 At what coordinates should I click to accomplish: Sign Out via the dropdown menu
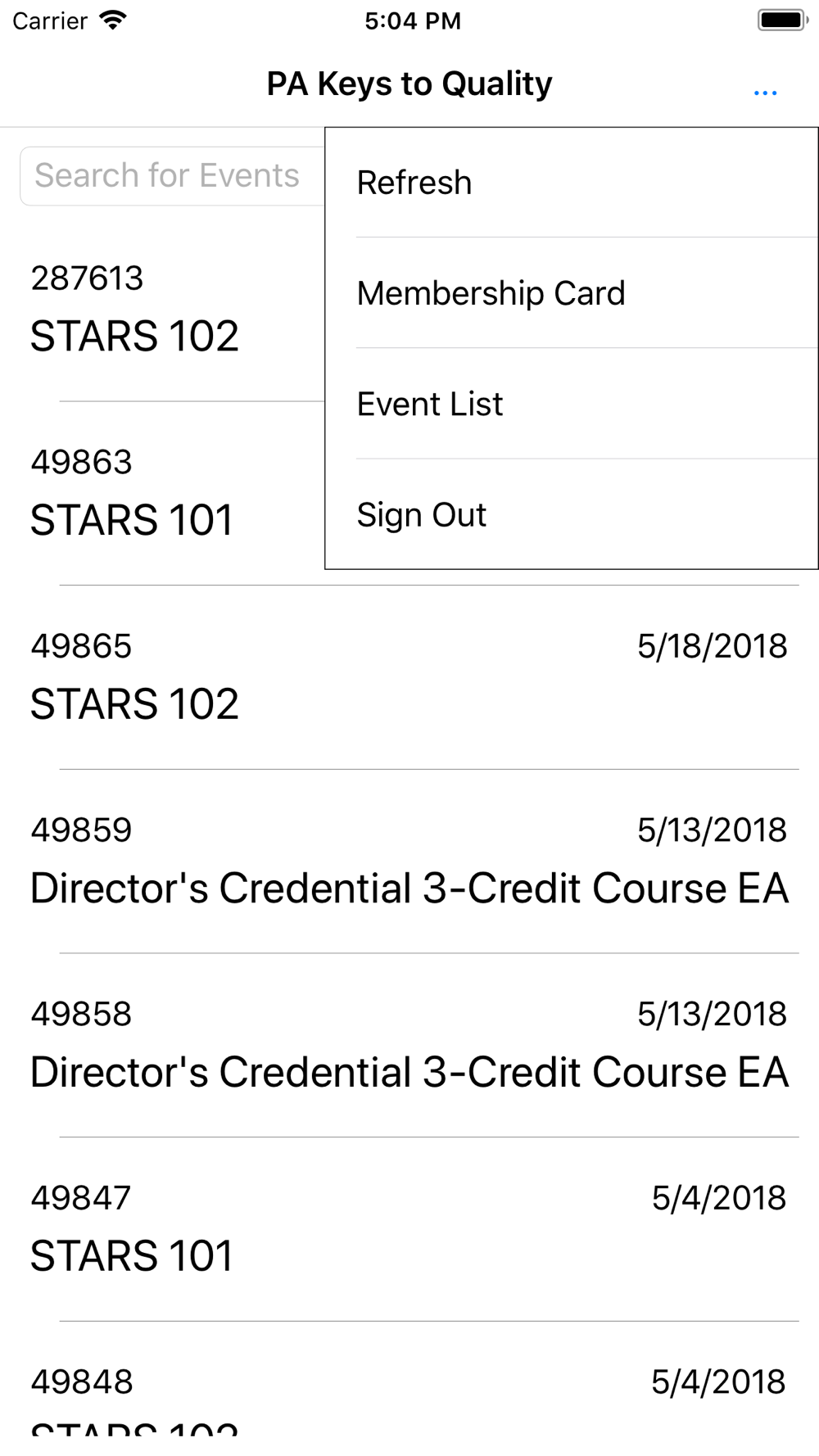tap(572, 514)
